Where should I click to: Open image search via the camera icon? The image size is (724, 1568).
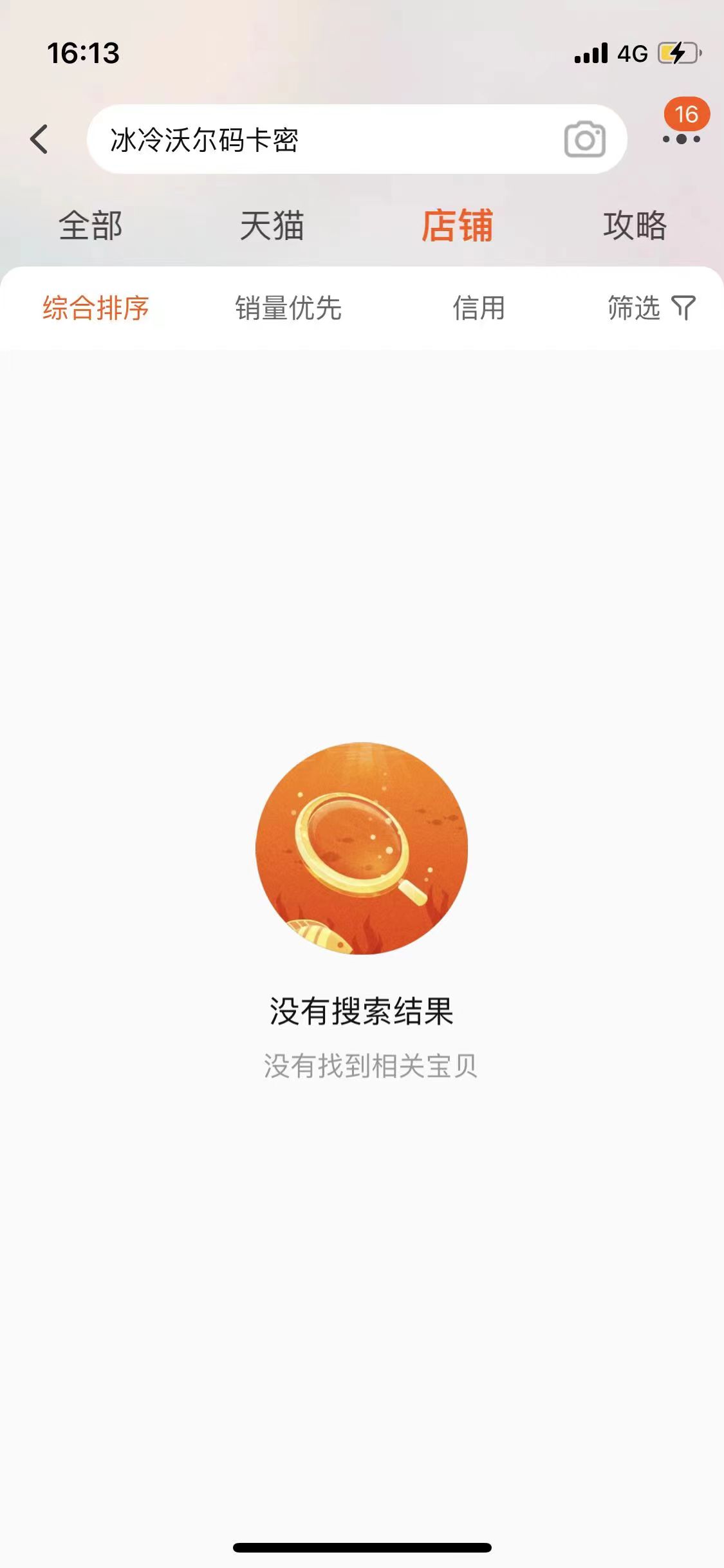tap(586, 140)
